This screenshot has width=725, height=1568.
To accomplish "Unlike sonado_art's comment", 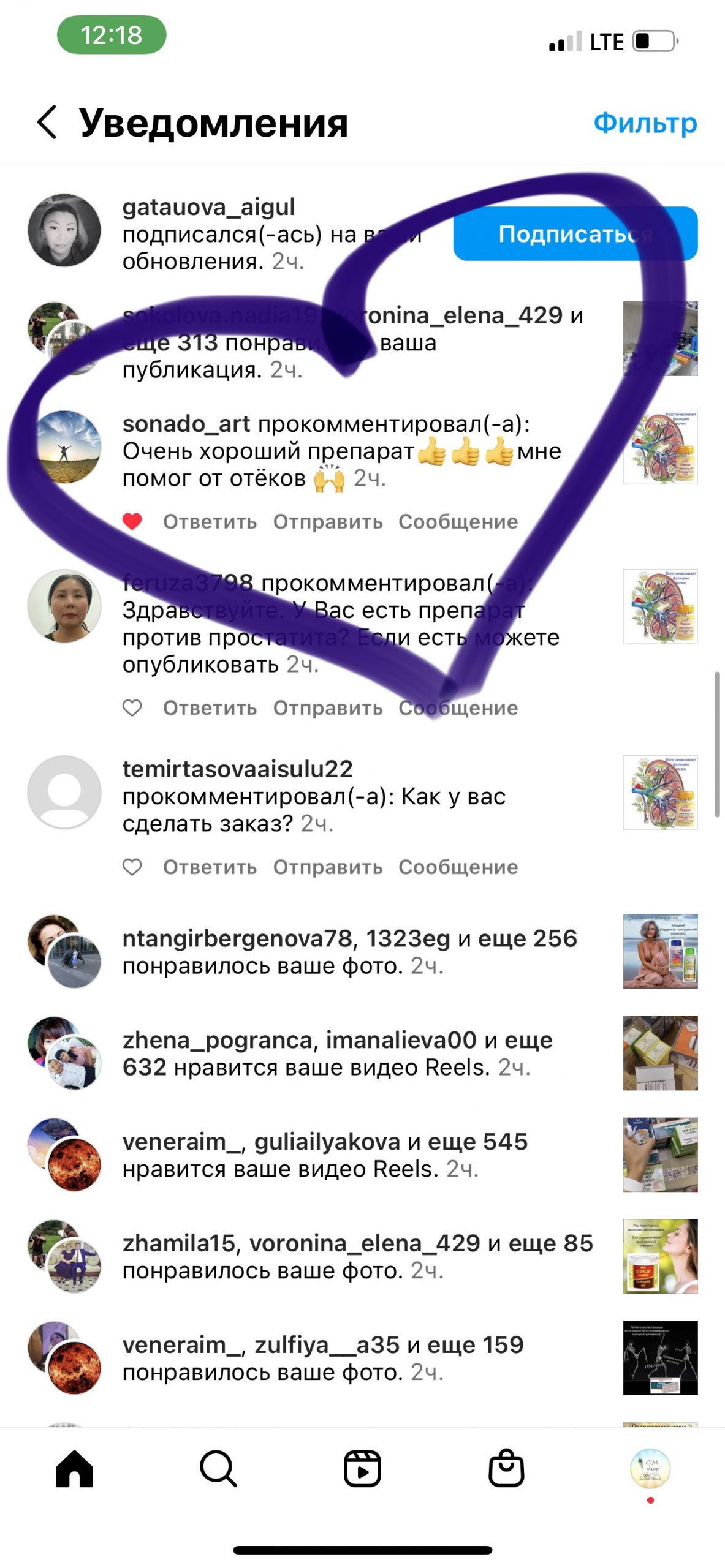I will [132, 521].
